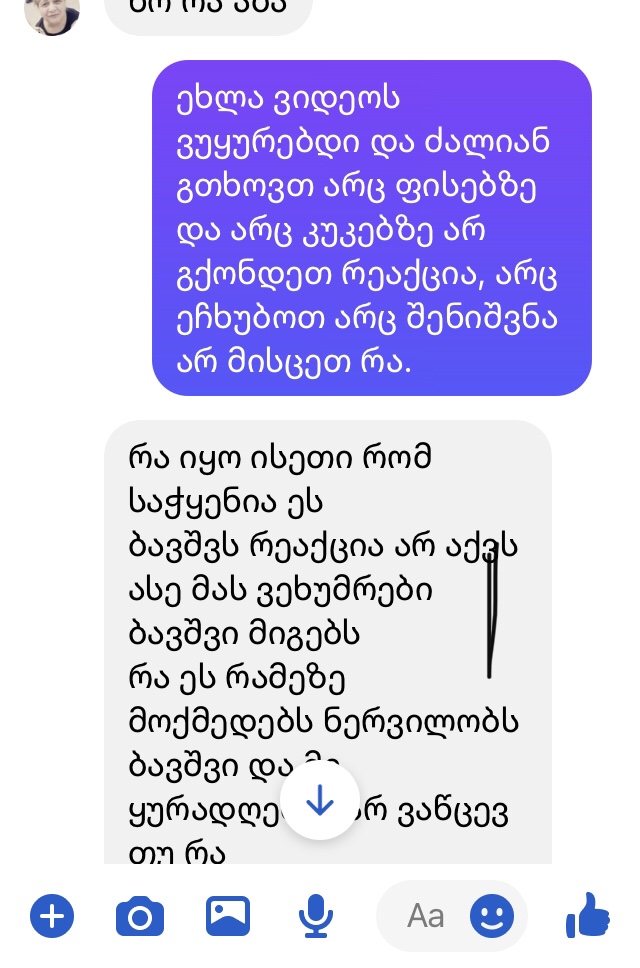Open the emoji picker in message field
Image resolution: width=640 pixels, height=968 pixels.
pyautogui.click(x=491, y=916)
